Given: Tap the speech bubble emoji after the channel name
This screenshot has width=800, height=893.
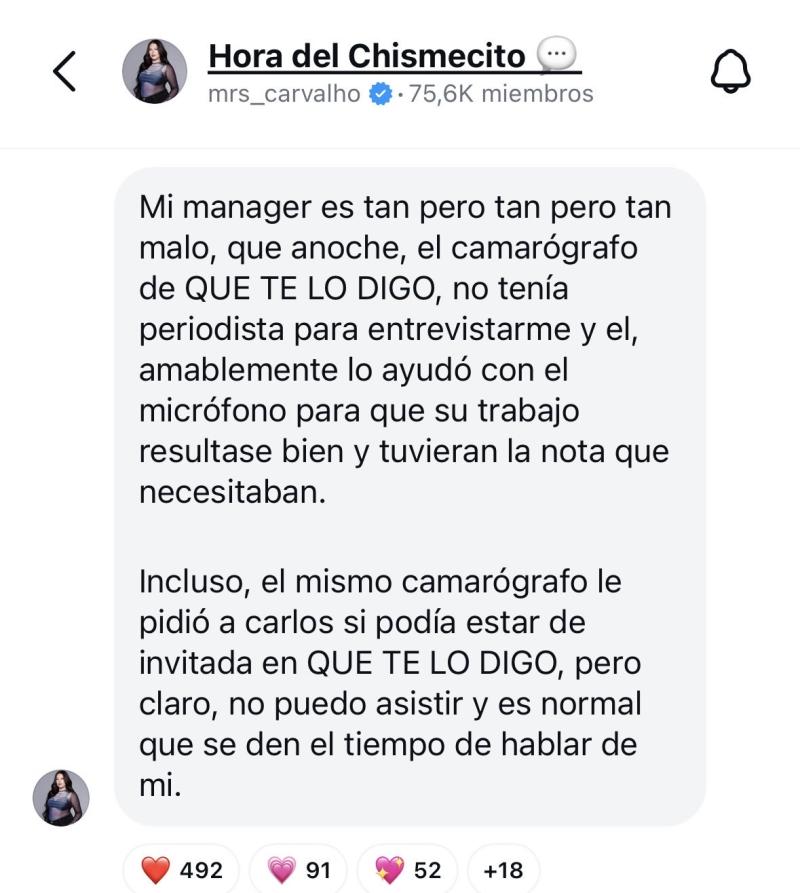Looking at the screenshot, I should pos(556,54).
